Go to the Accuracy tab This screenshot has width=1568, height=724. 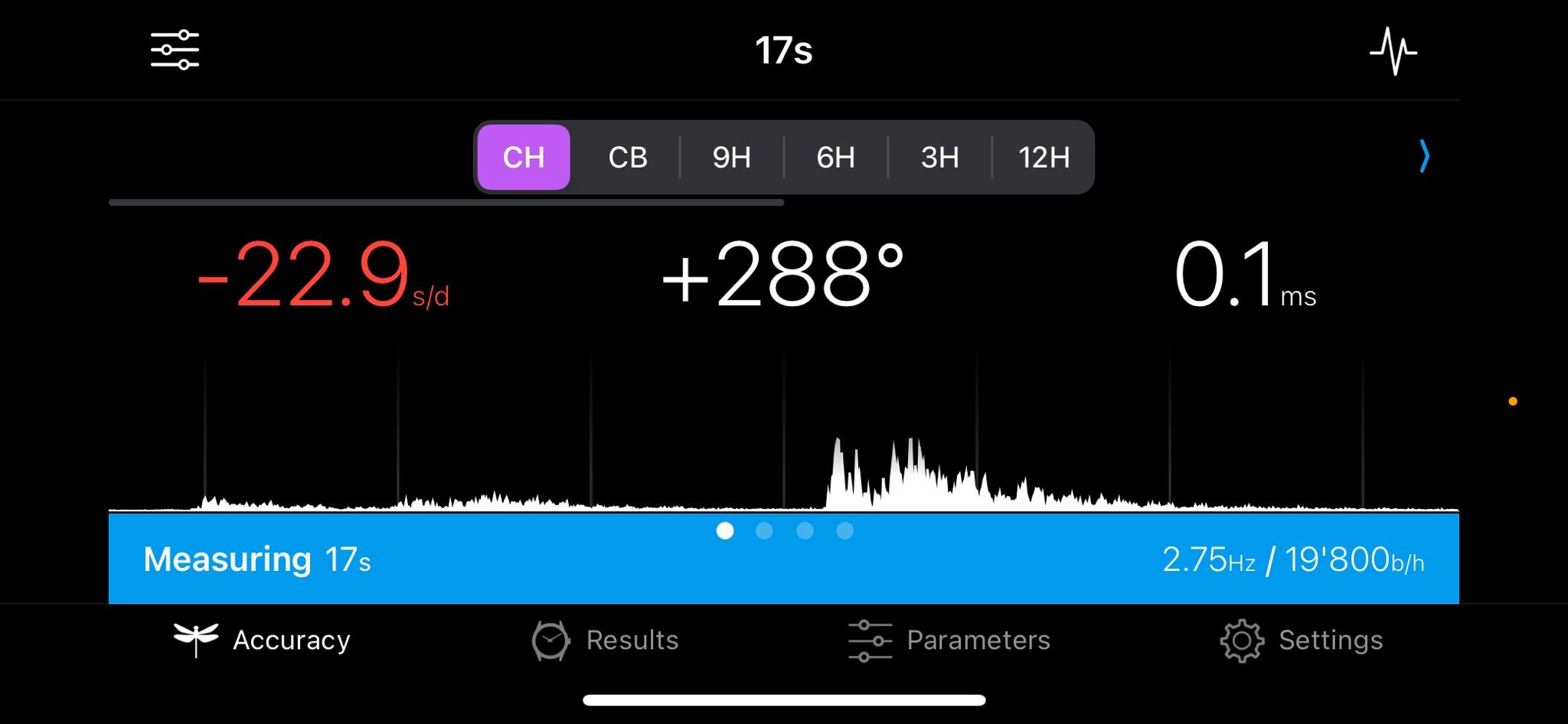262,640
